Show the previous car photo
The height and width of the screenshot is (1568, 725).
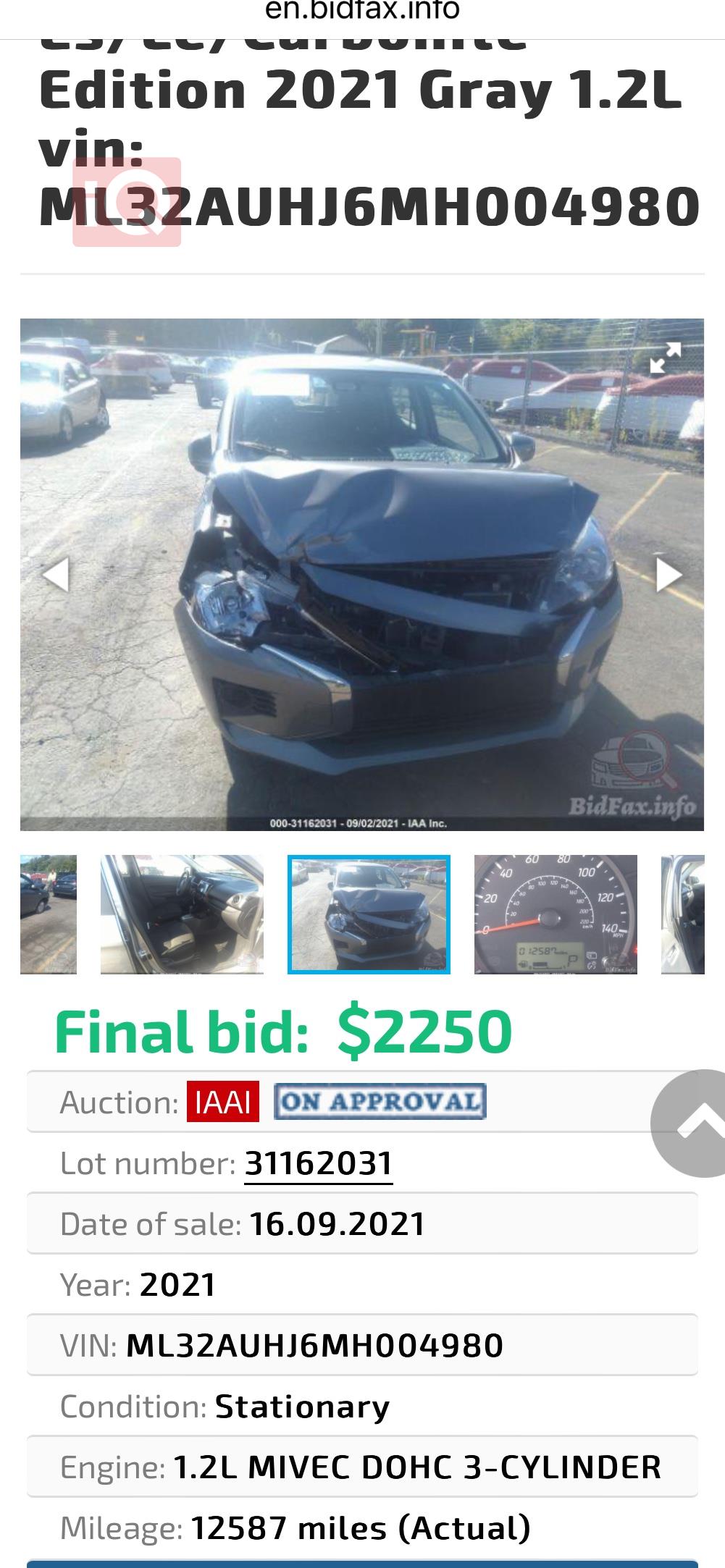pos(56,575)
